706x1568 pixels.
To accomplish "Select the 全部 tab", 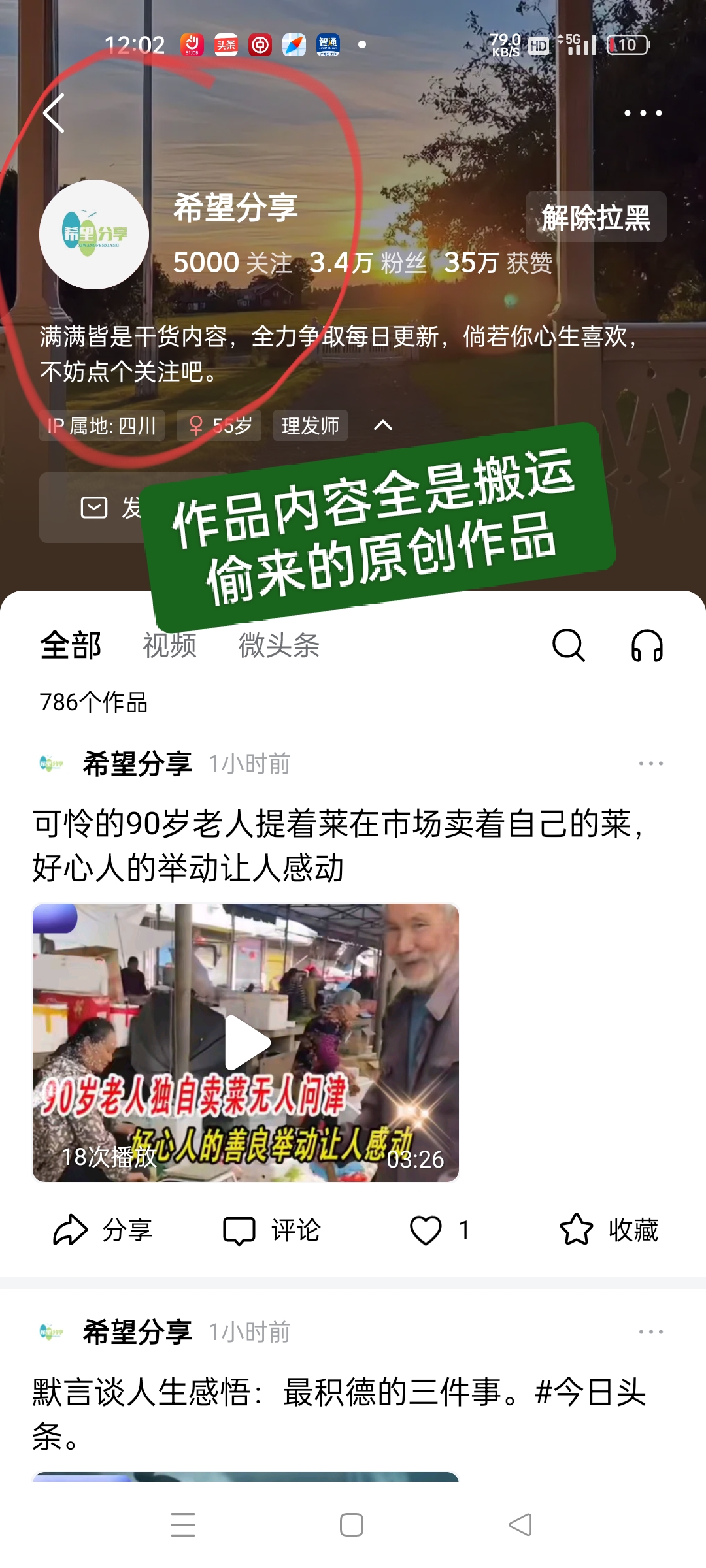I will (x=71, y=645).
